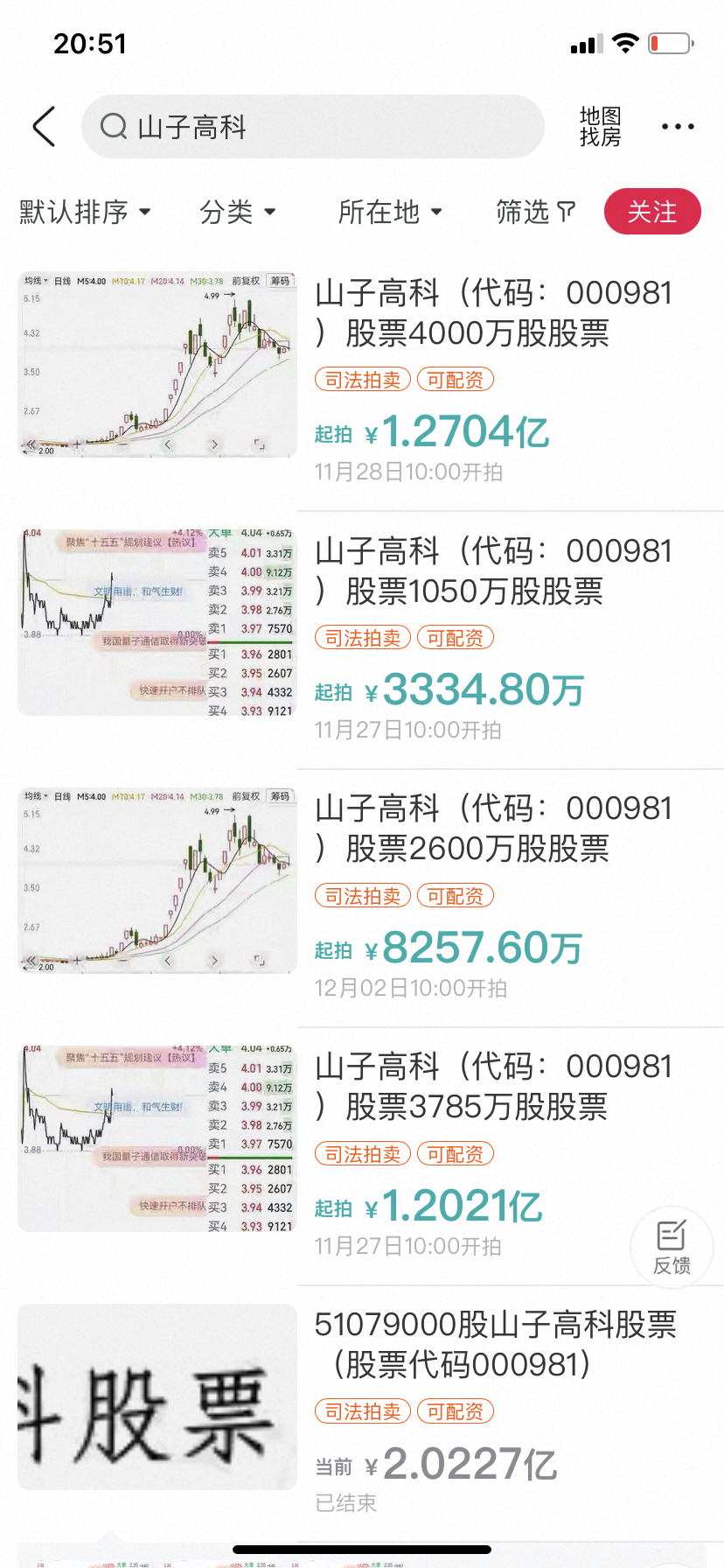Tap the red 关注 follow button
724x1568 pixels.
click(x=651, y=212)
